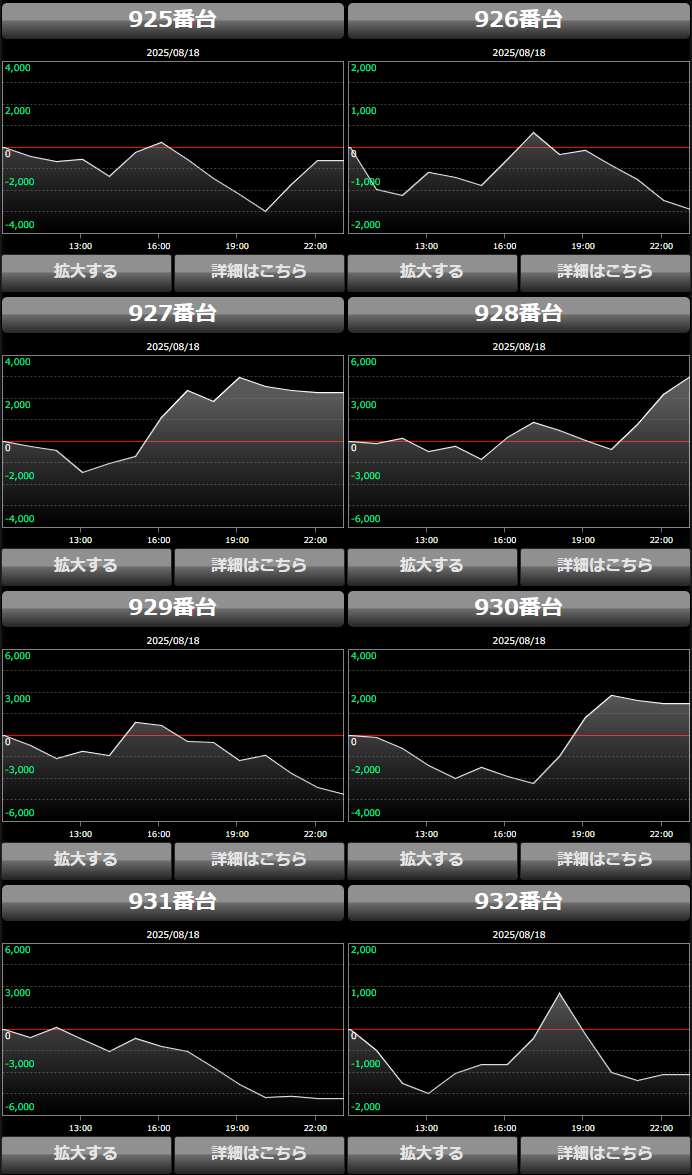
Task: Tap 拡大する under machine 925番台
Action: [86, 273]
